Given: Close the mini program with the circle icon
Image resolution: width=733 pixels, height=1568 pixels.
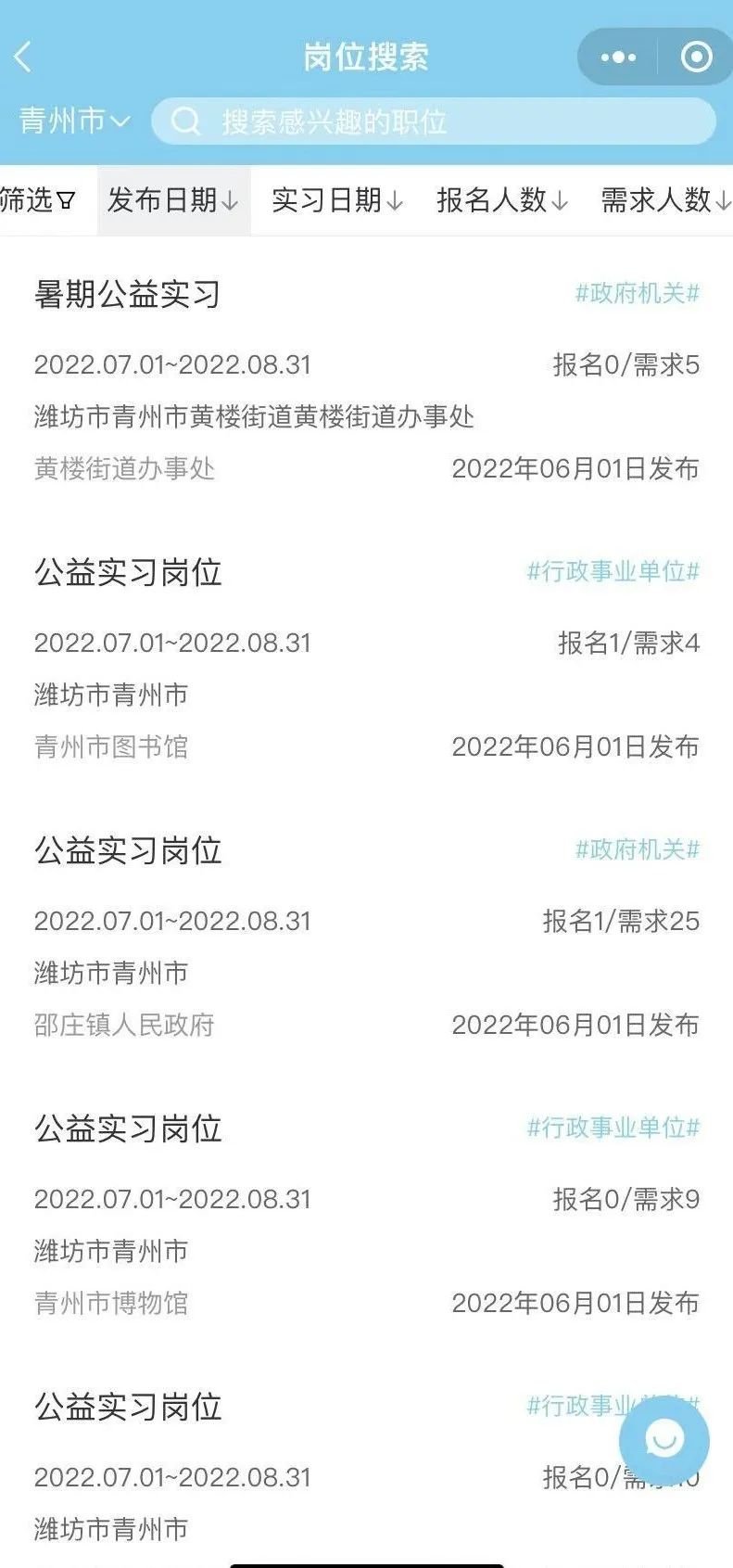Looking at the screenshot, I should pyautogui.click(x=696, y=57).
